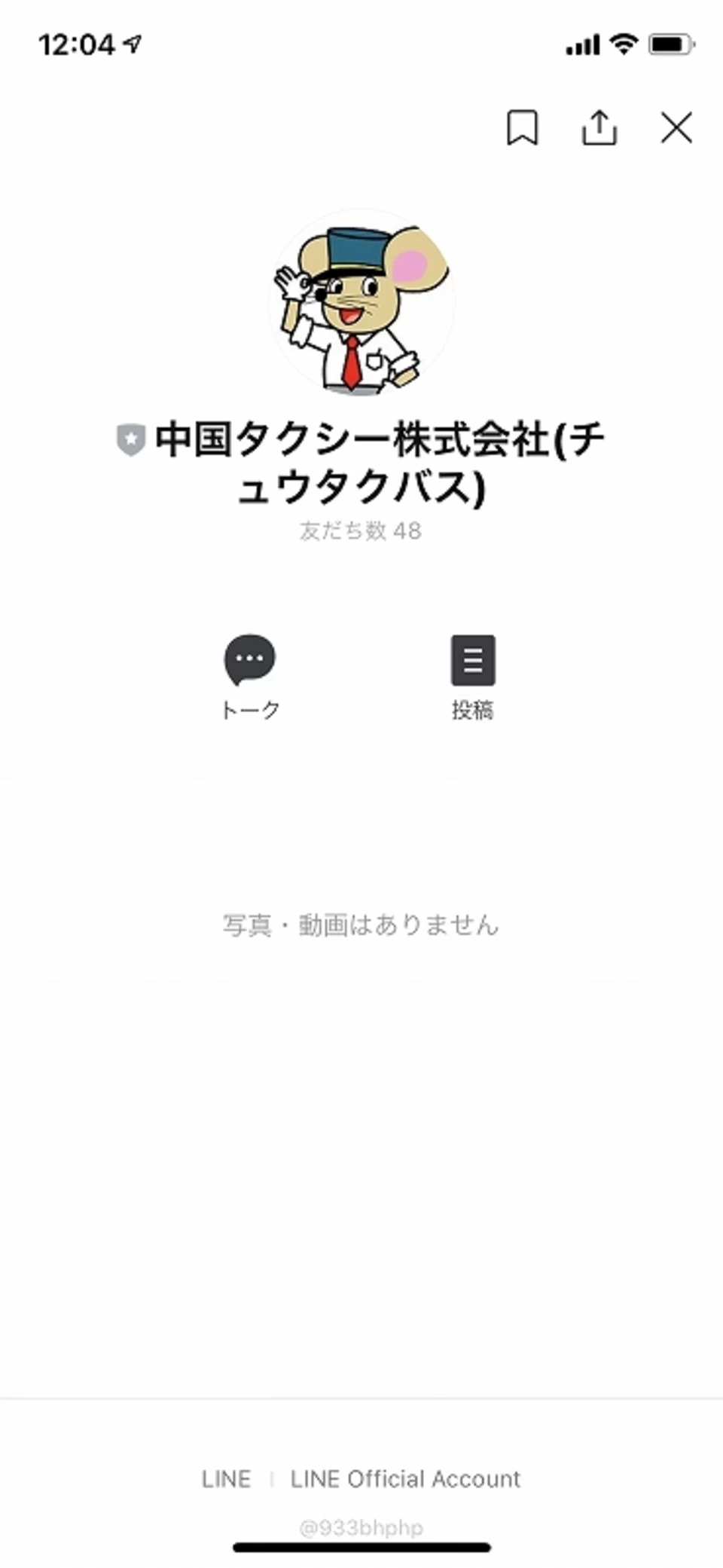The height and width of the screenshot is (1568, 723).
Task: Open the LINE link in footer
Action: pyautogui.click(x=226, y=1478)
